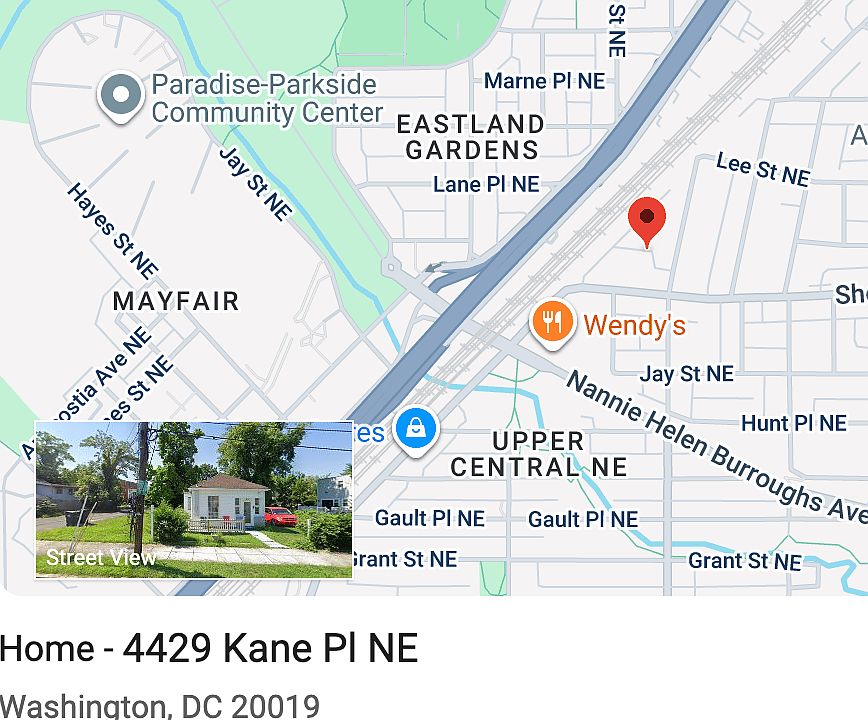Select the Paradise-Parkside Community Center pin
Screen dimensions: 868x720
pyautogui.click(x=122, y=96)
